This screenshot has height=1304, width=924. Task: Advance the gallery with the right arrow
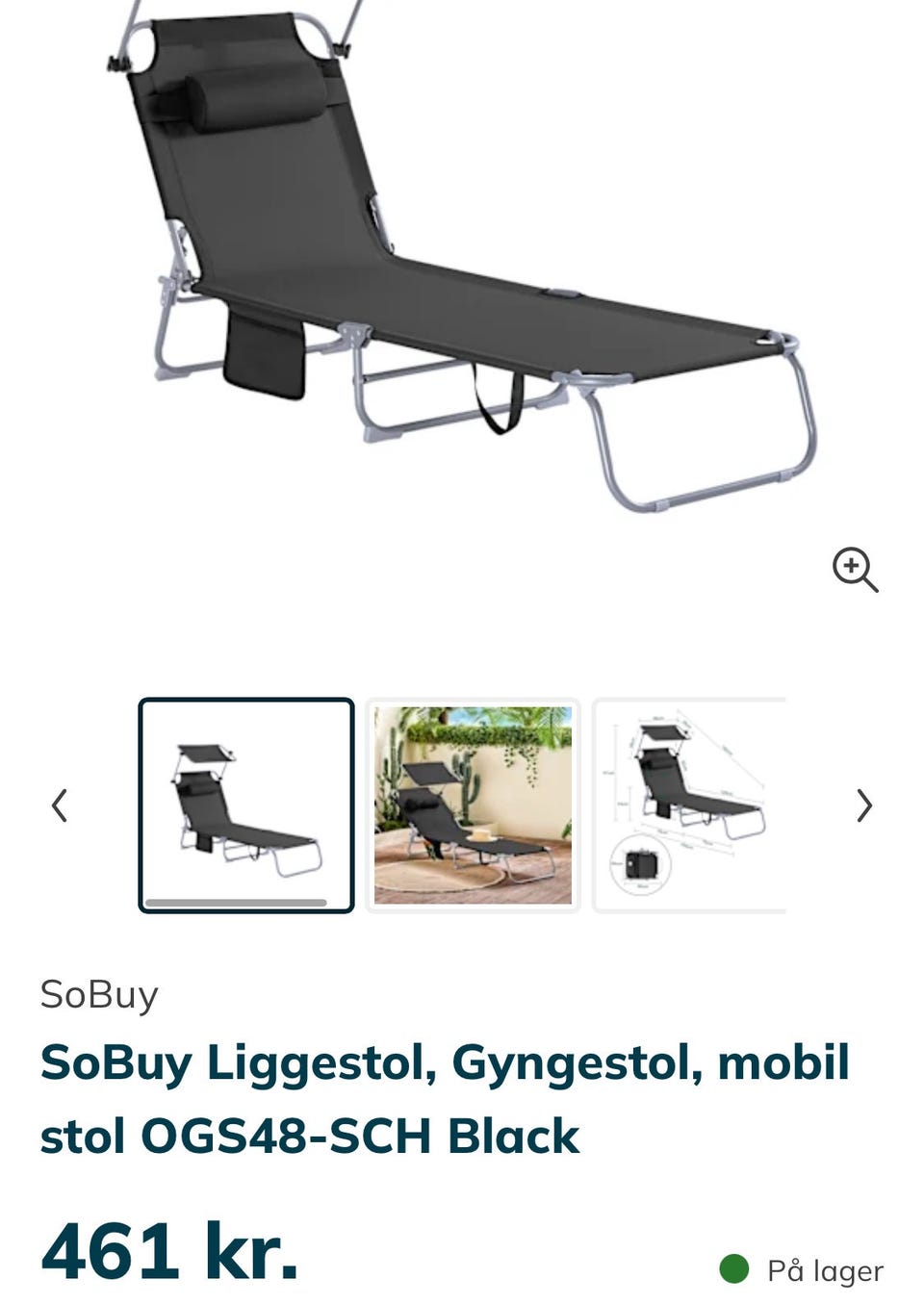863,805
